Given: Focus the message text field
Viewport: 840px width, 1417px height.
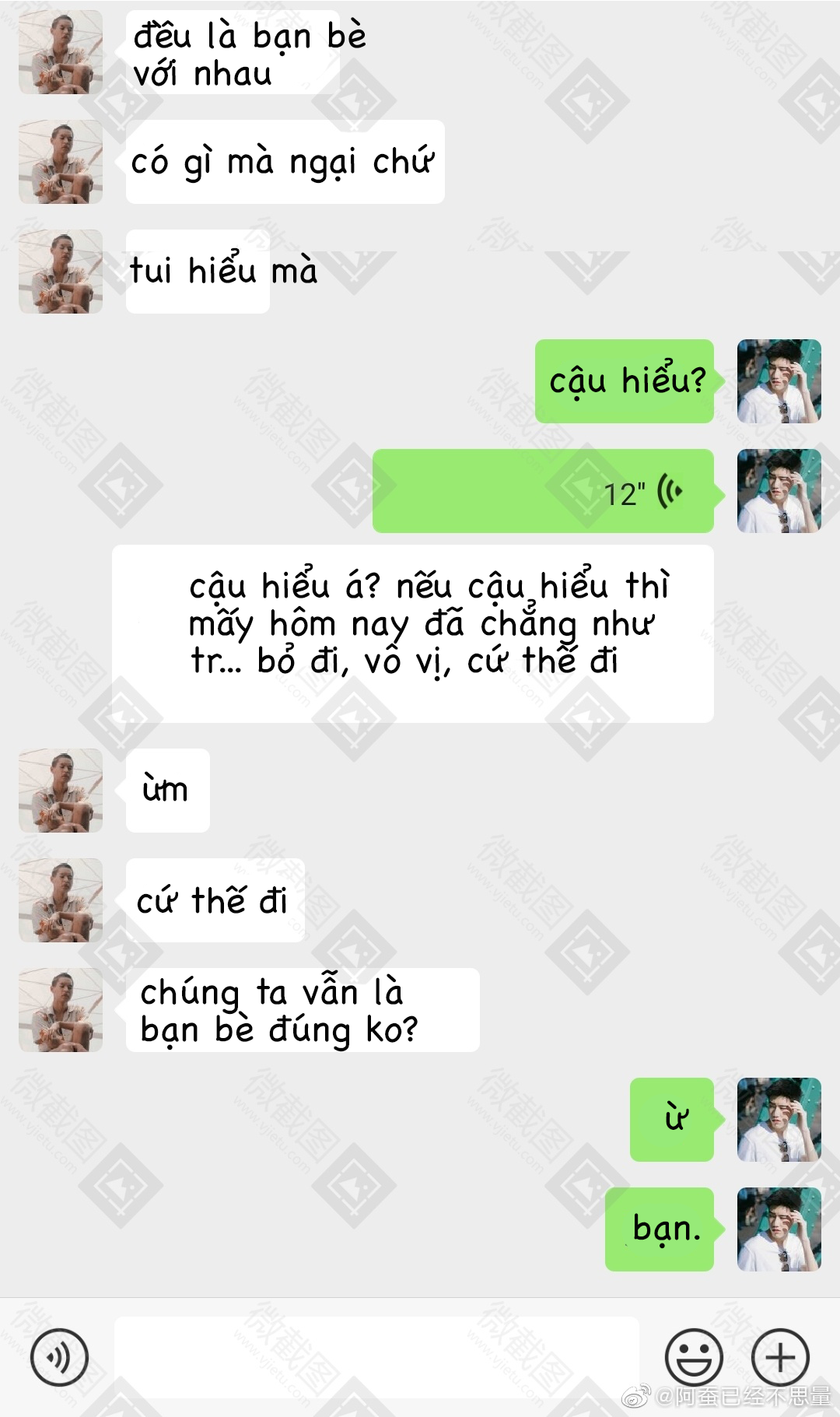Looking at the screenshot, I should [x=376, y=1357].
